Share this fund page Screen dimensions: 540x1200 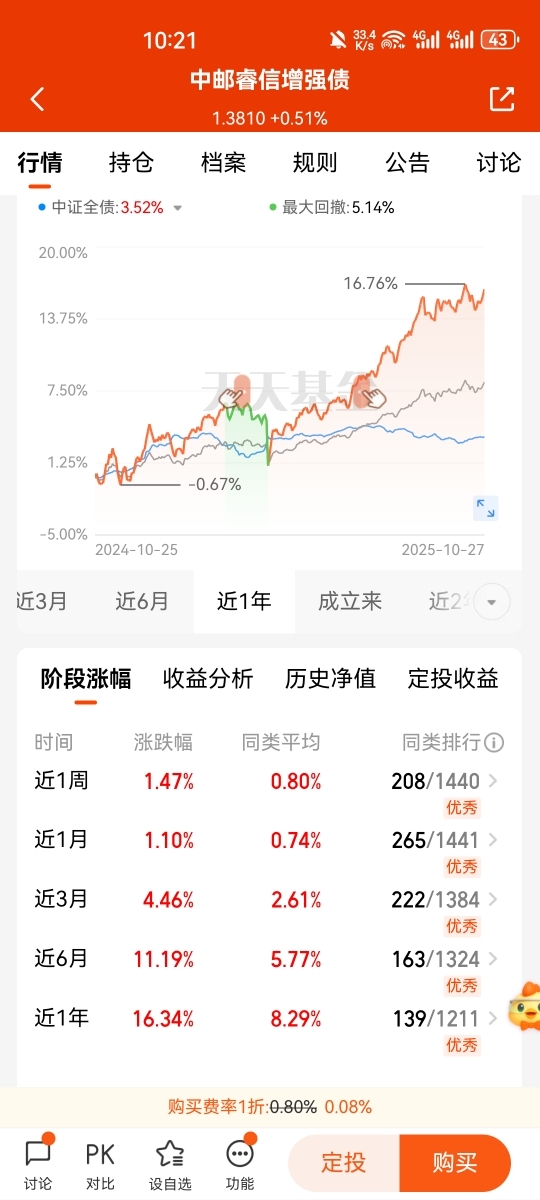pyautogui.click(x=501, y=99)
